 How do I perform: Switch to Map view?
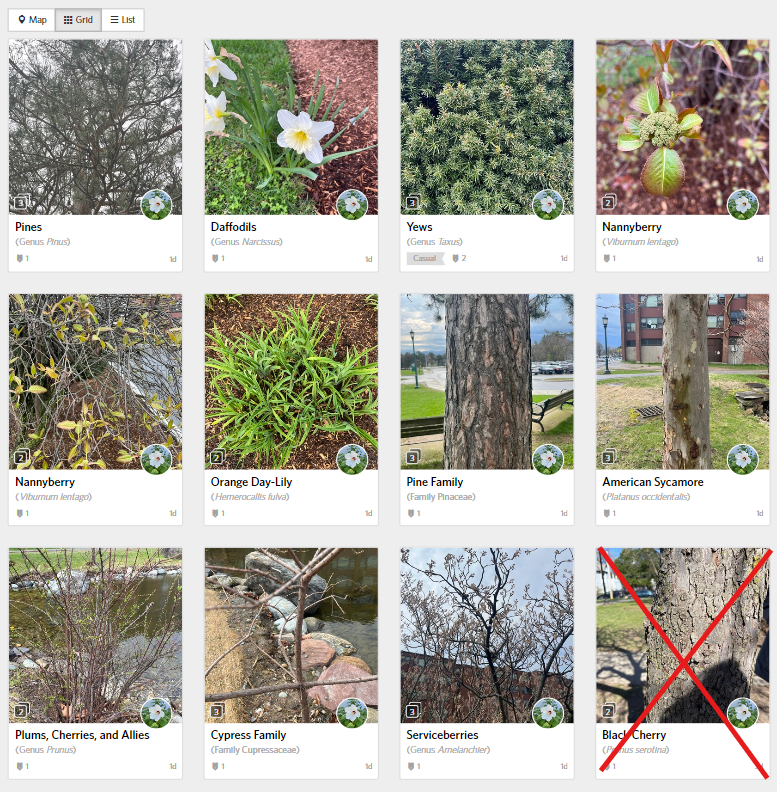(32, 20)
